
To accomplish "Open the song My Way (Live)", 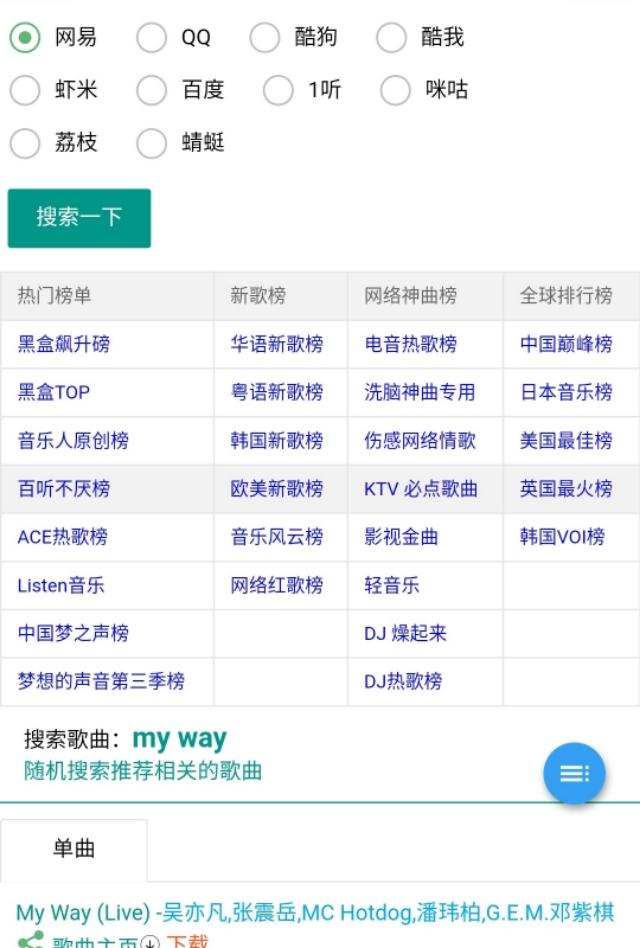I will click(x=83, y=913).
